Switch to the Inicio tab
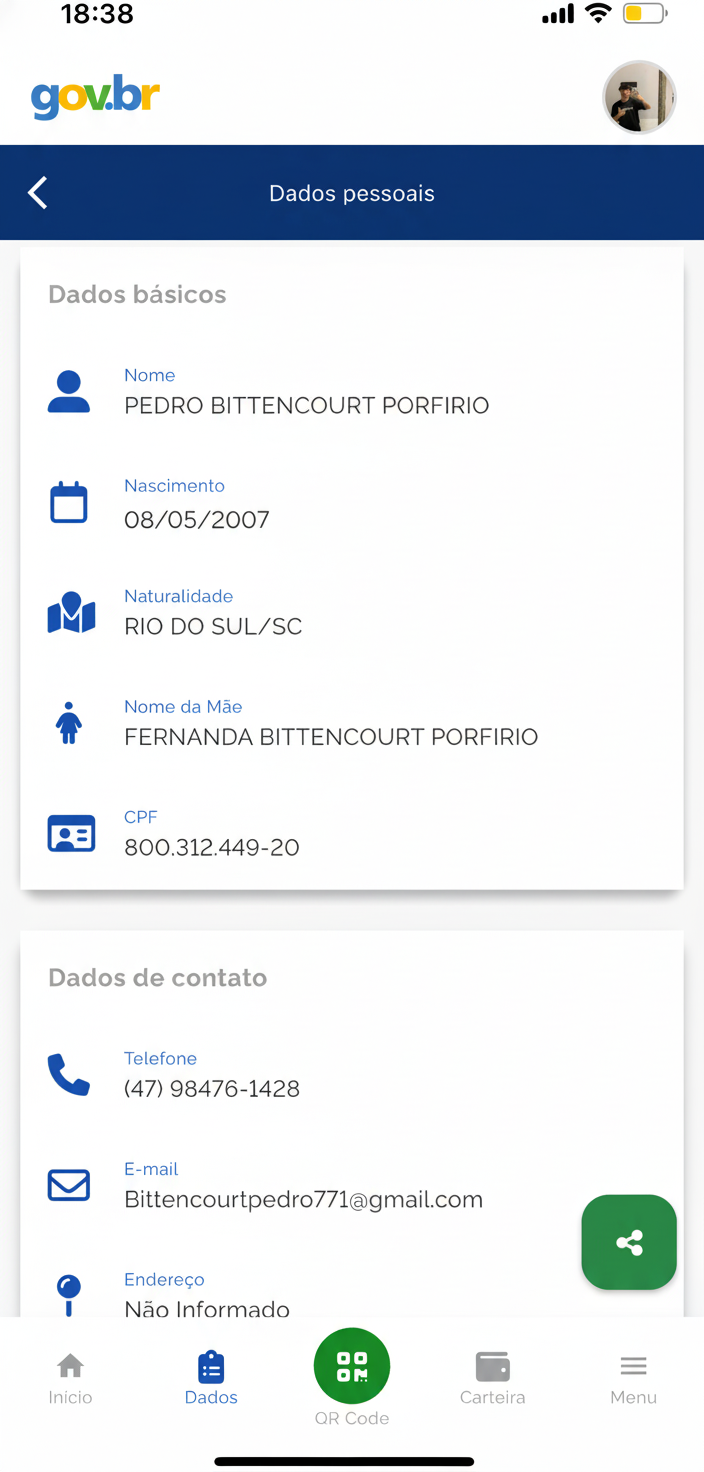This screenshot has height=1472, width=704. [x=70, y=1378]
